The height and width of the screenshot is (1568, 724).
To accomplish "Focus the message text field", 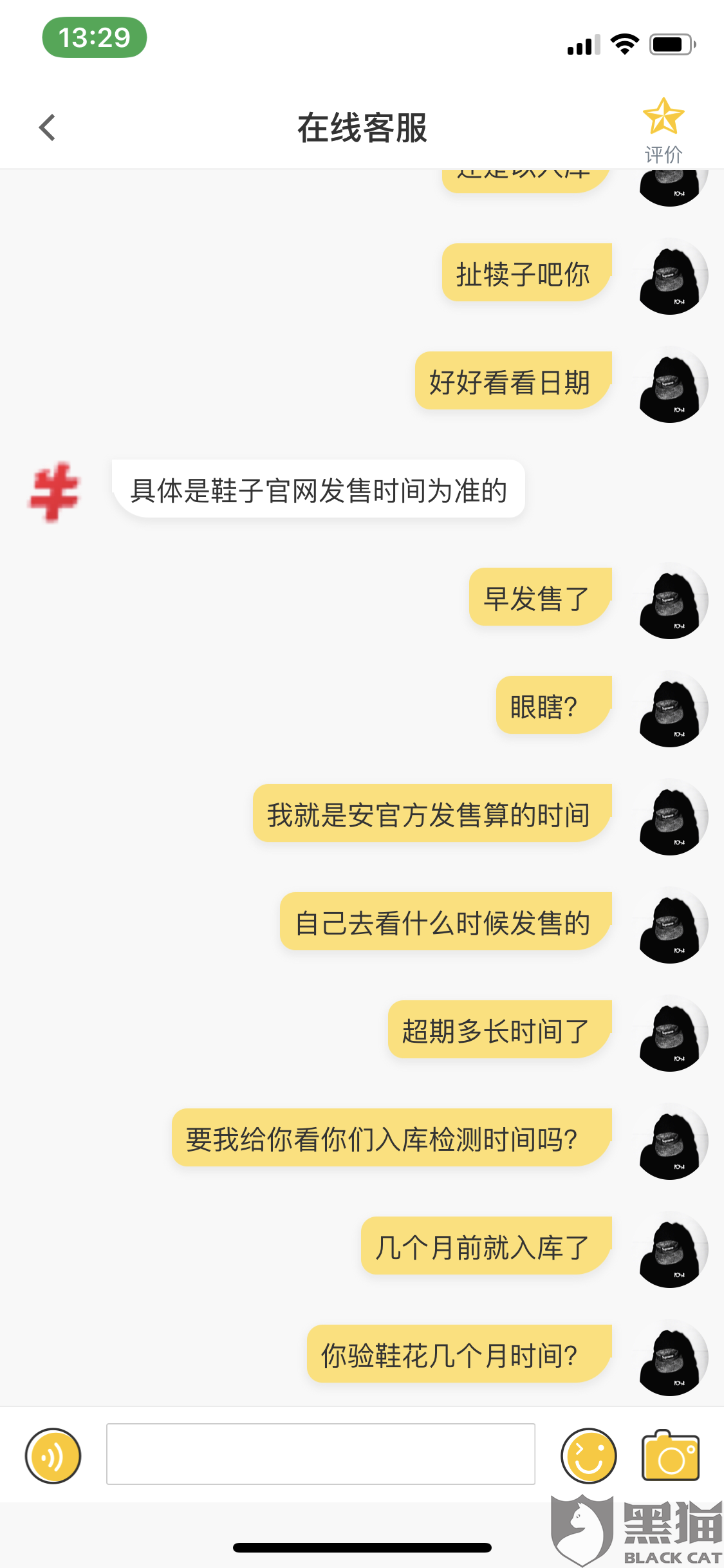I will click(x=320, y=1454).
